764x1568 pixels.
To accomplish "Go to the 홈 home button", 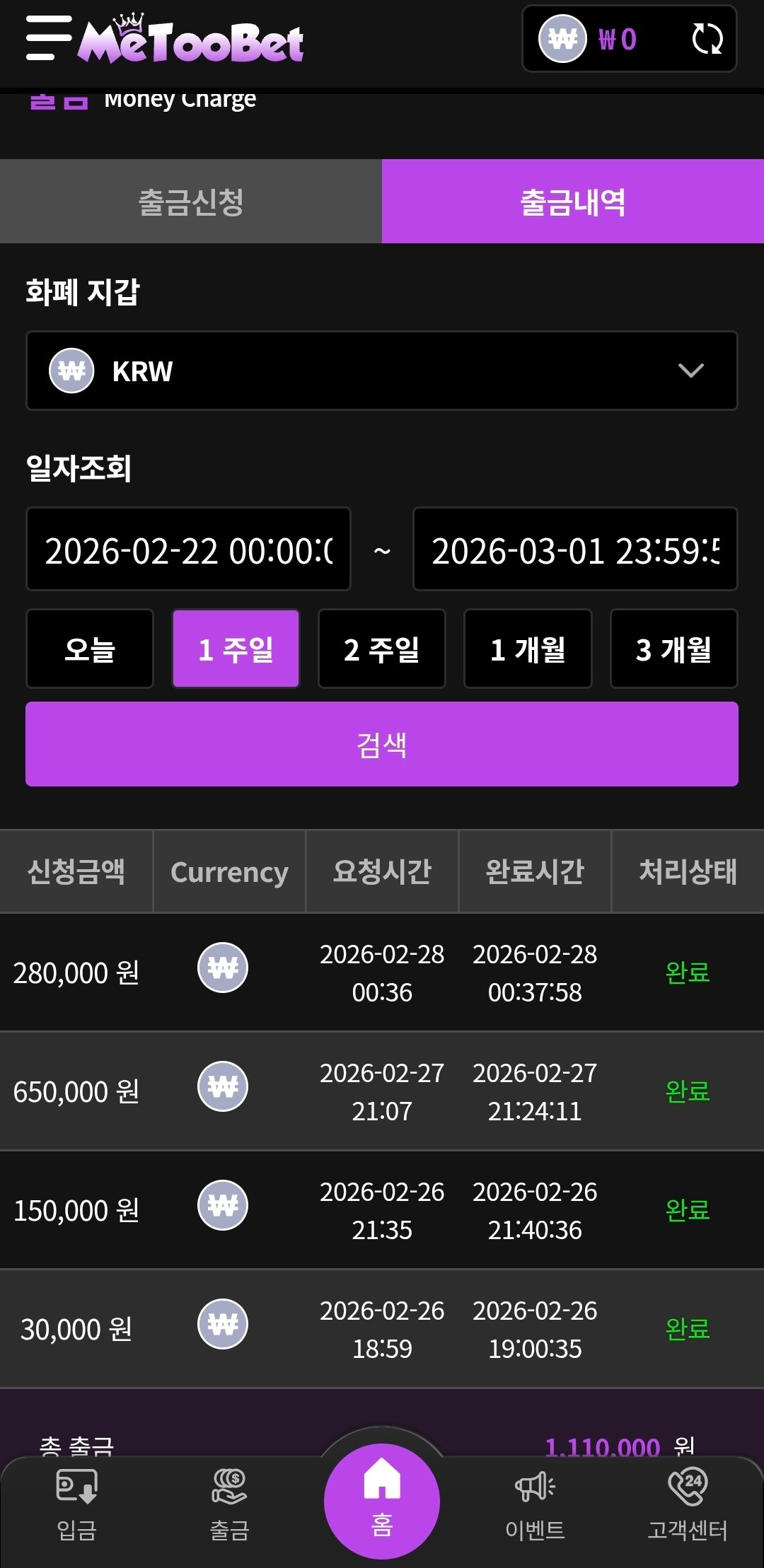I will click(x=382, y=1501).
